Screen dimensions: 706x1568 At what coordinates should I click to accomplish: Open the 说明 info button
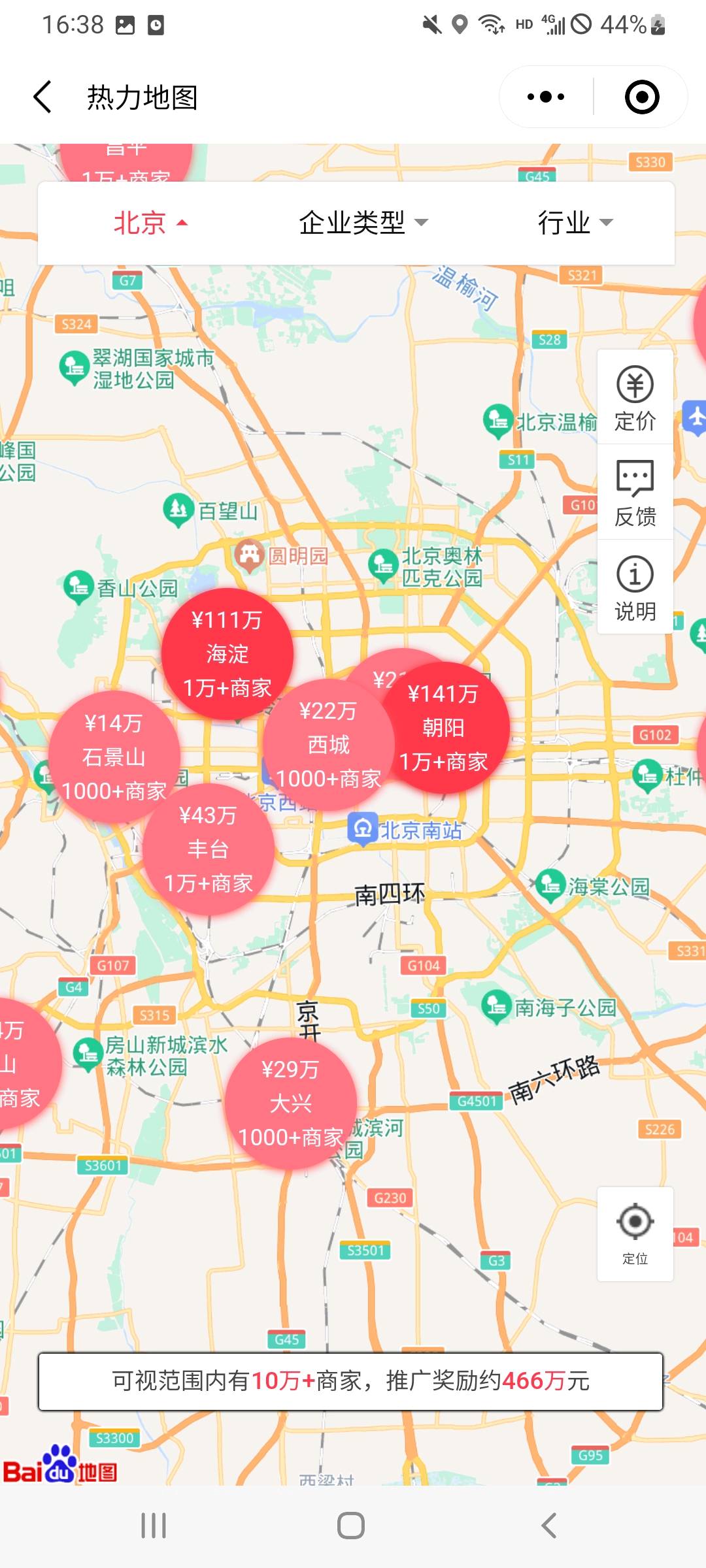[635, 587]
